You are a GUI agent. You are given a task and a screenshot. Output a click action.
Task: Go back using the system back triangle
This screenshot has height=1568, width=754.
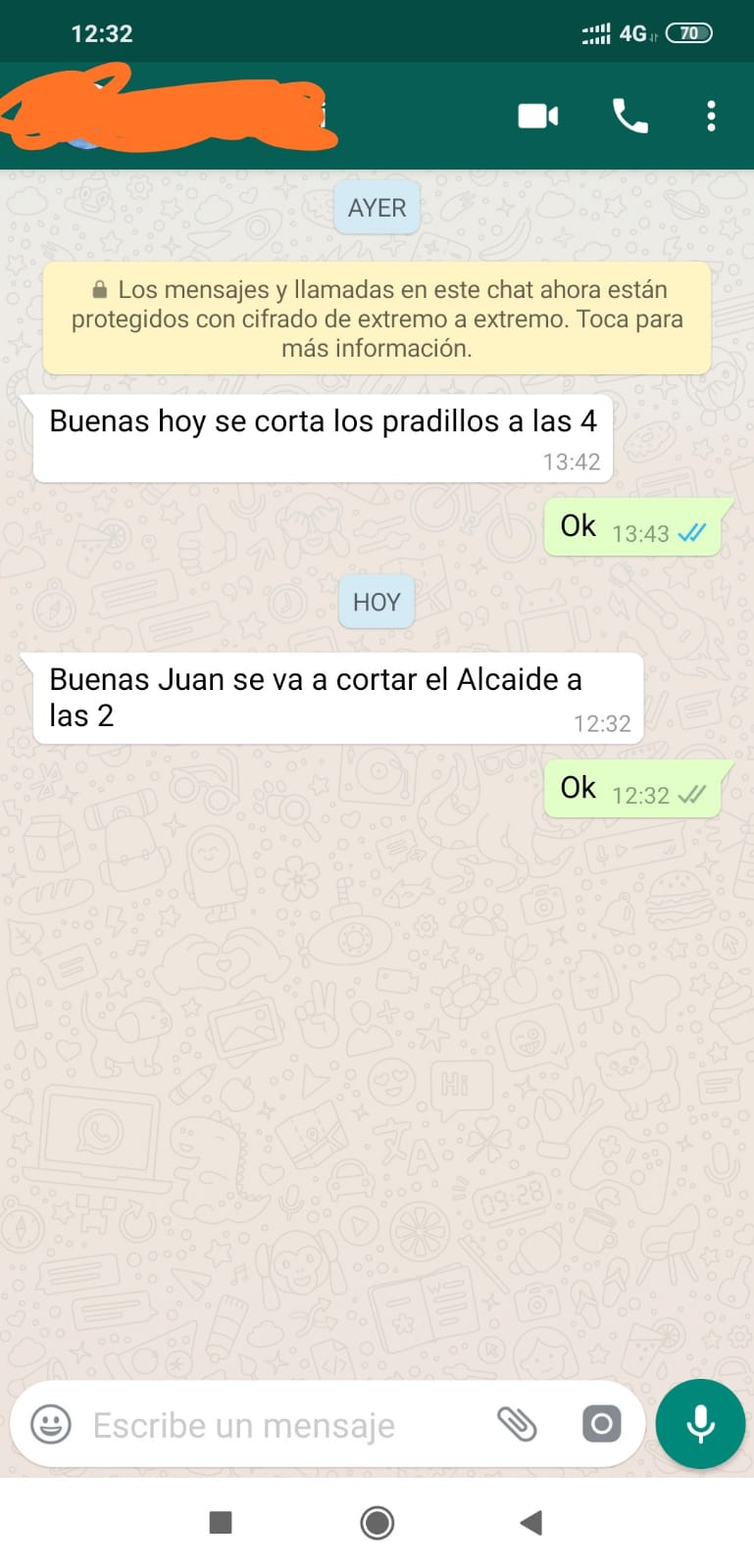coord(531,1522)
